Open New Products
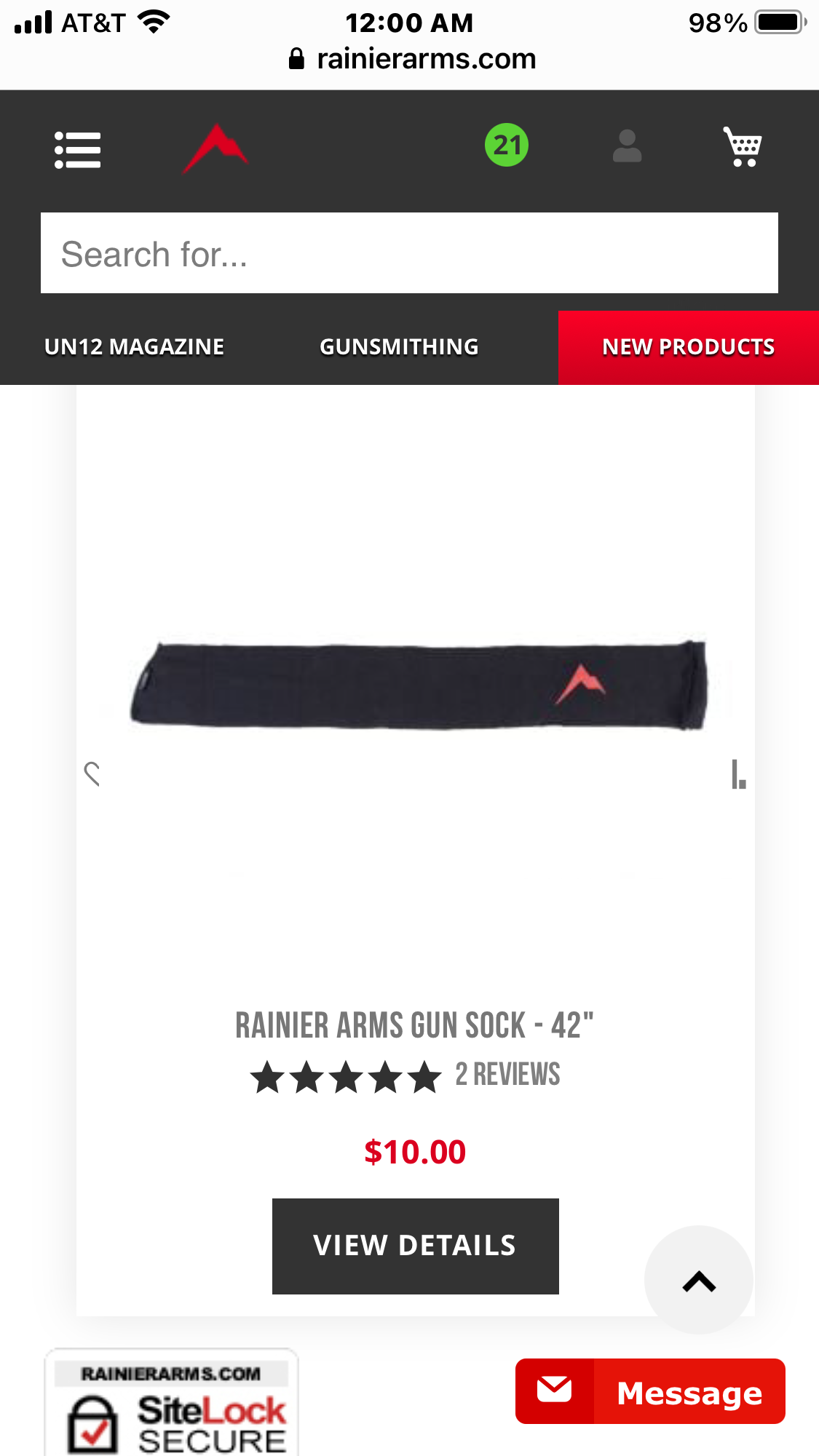819x1456 pixels. (x=688, y=347)
